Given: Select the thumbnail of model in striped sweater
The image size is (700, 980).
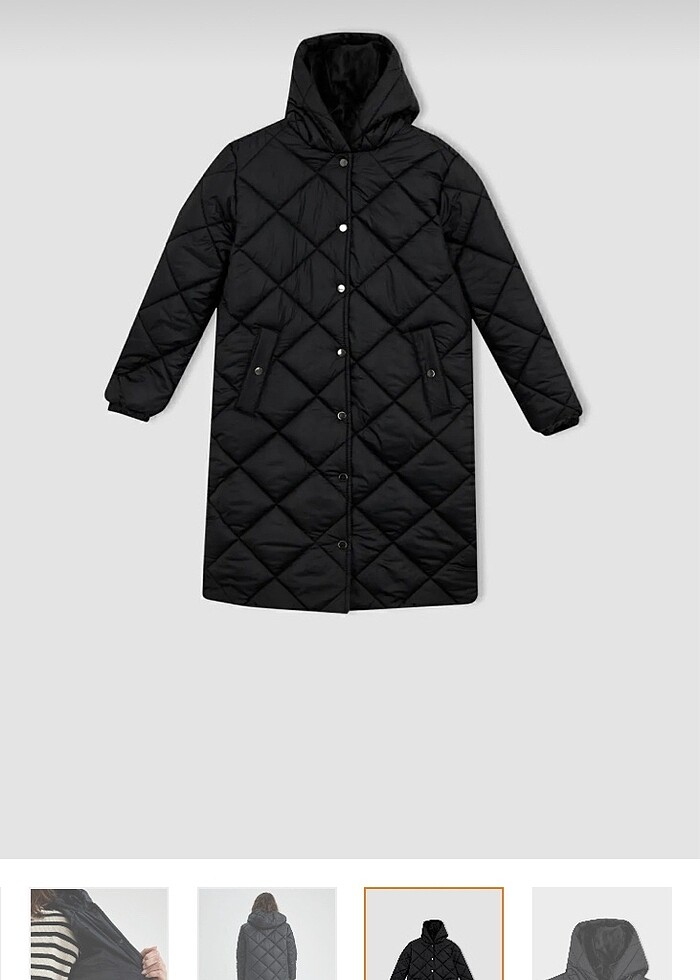Looking at the screenshot, I should click(x=99, y=935).
